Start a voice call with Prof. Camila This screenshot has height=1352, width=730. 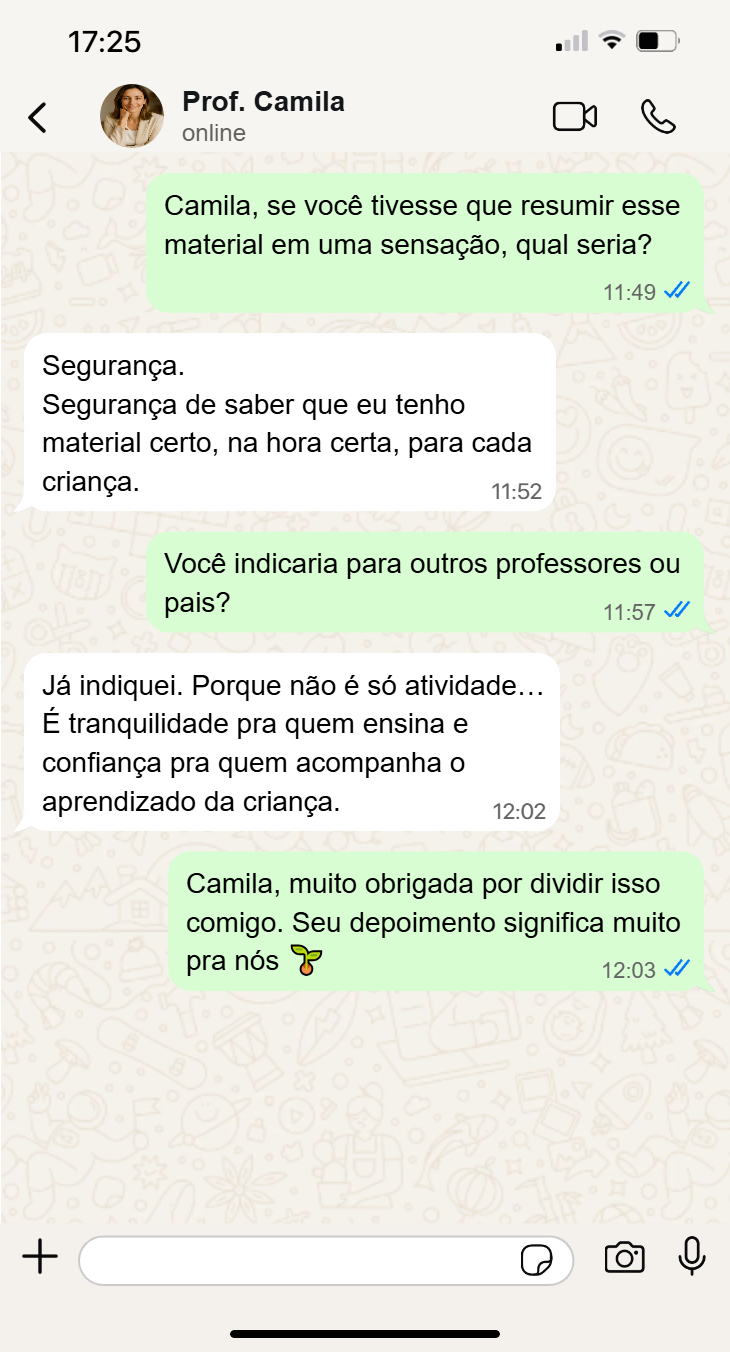pos(658,117)
